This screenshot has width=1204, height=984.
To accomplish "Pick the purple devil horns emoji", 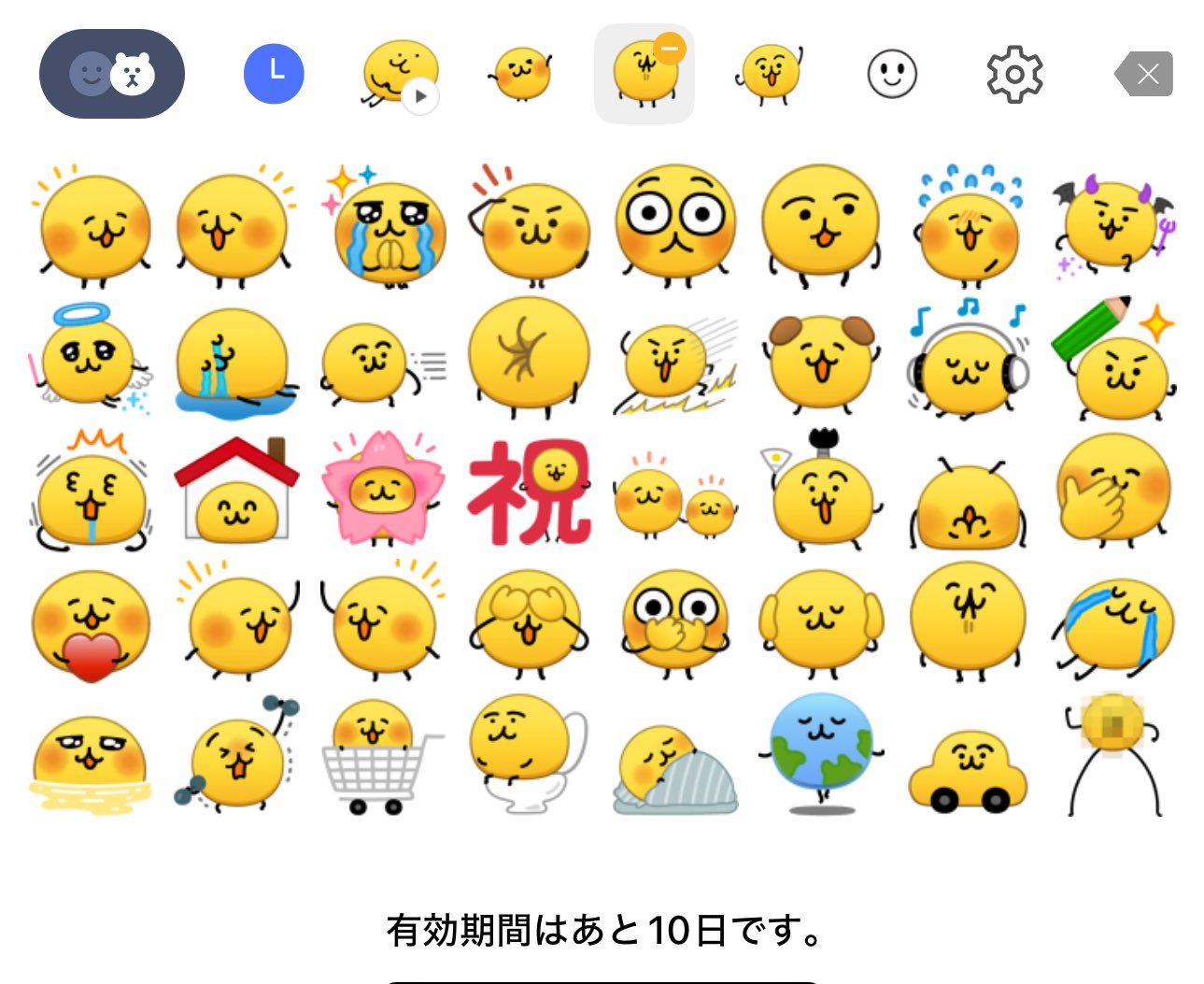I will pos(1113,226).
